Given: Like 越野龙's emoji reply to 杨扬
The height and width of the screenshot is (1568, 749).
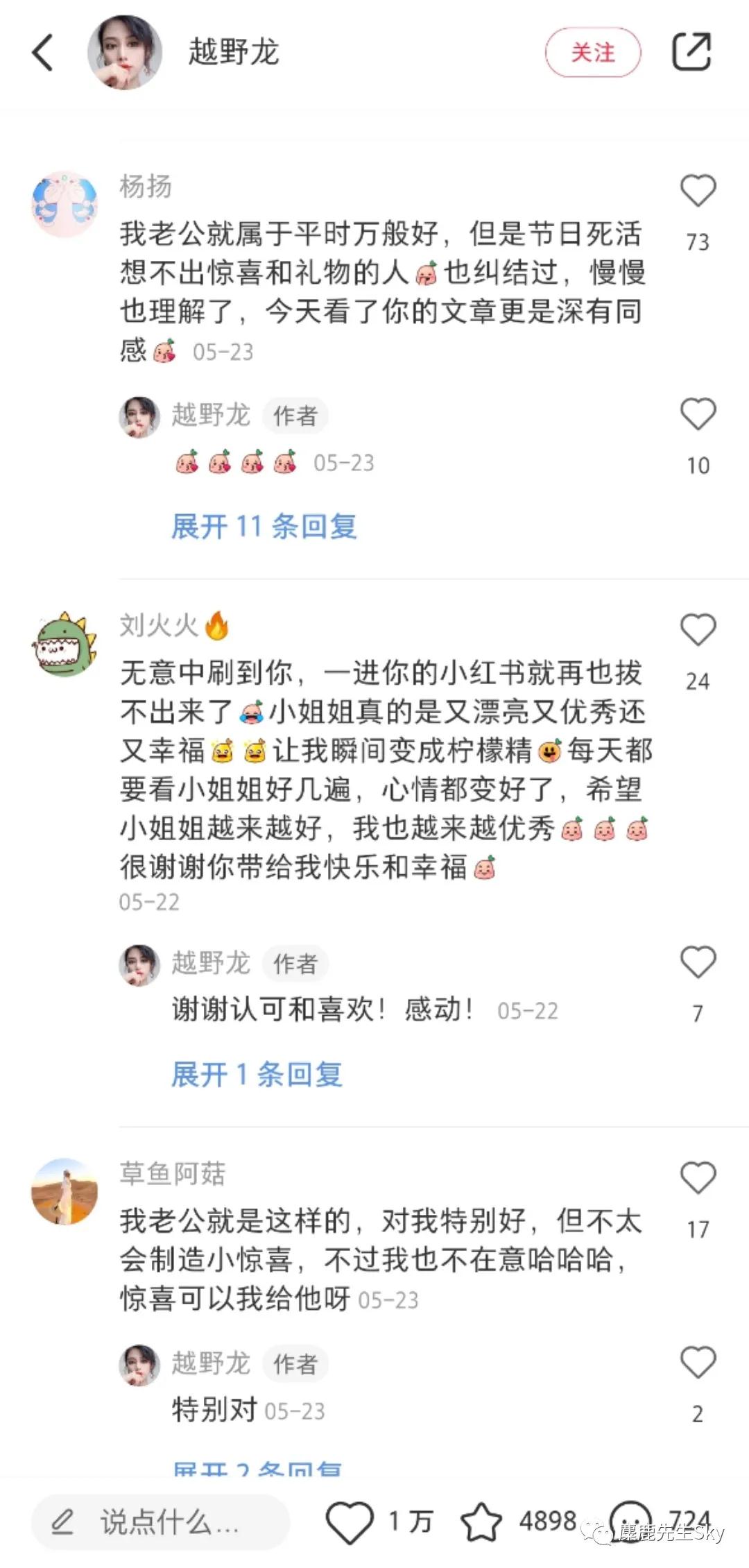Looking at the screenshot, I should click(x=698, y=414).
